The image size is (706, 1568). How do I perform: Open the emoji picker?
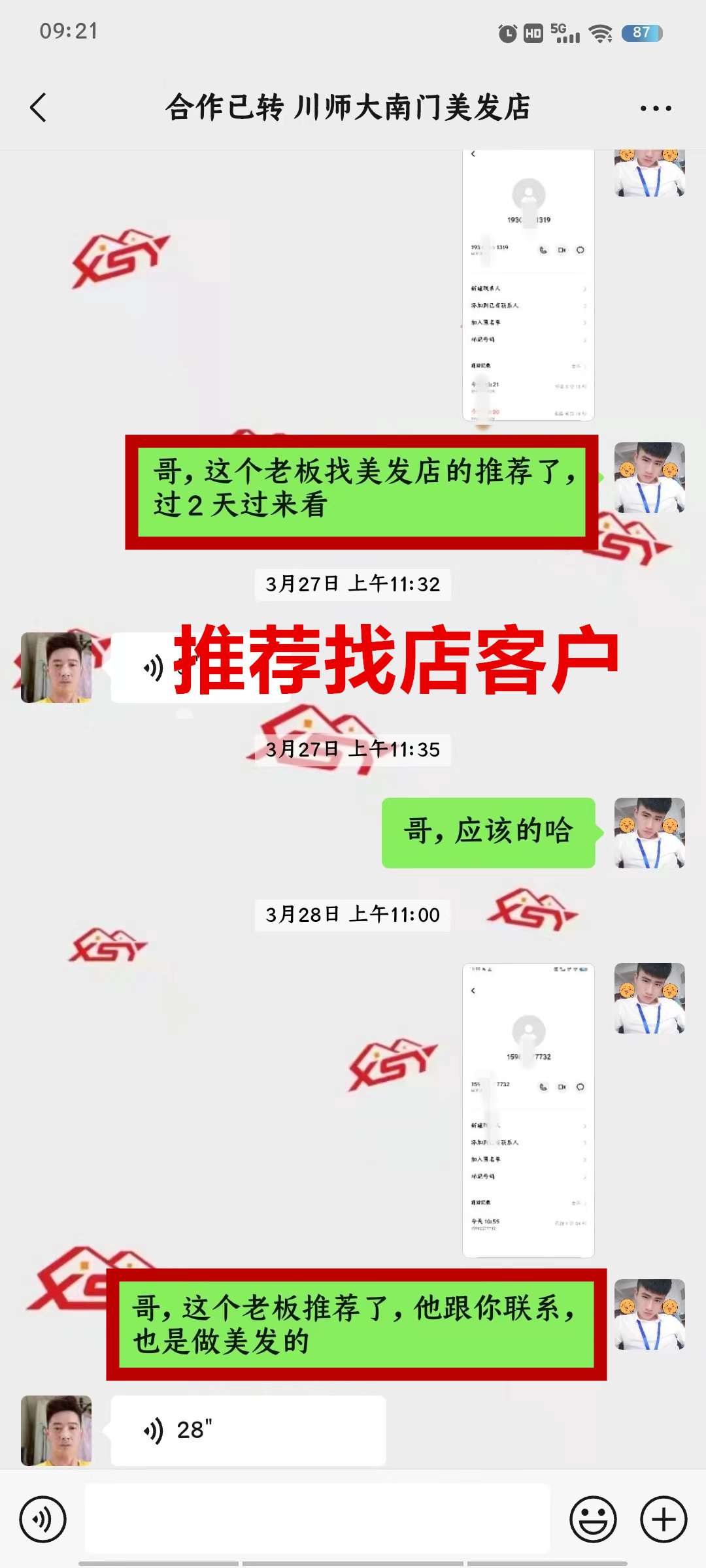click(593, 1519)
